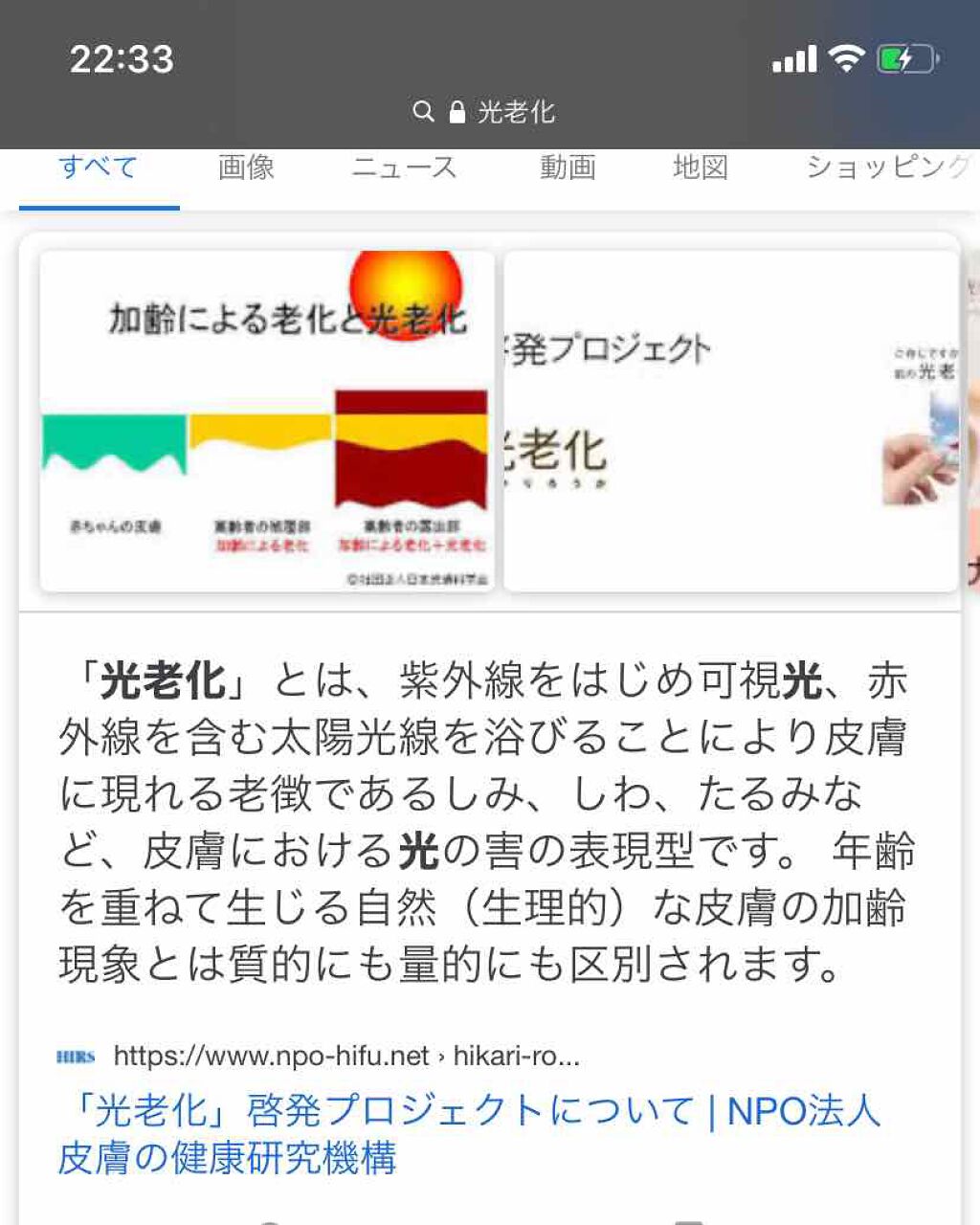Viewport: 980px width, 1225px height.
Task: Open the ニュース tab
Action: tap(405, 167)
